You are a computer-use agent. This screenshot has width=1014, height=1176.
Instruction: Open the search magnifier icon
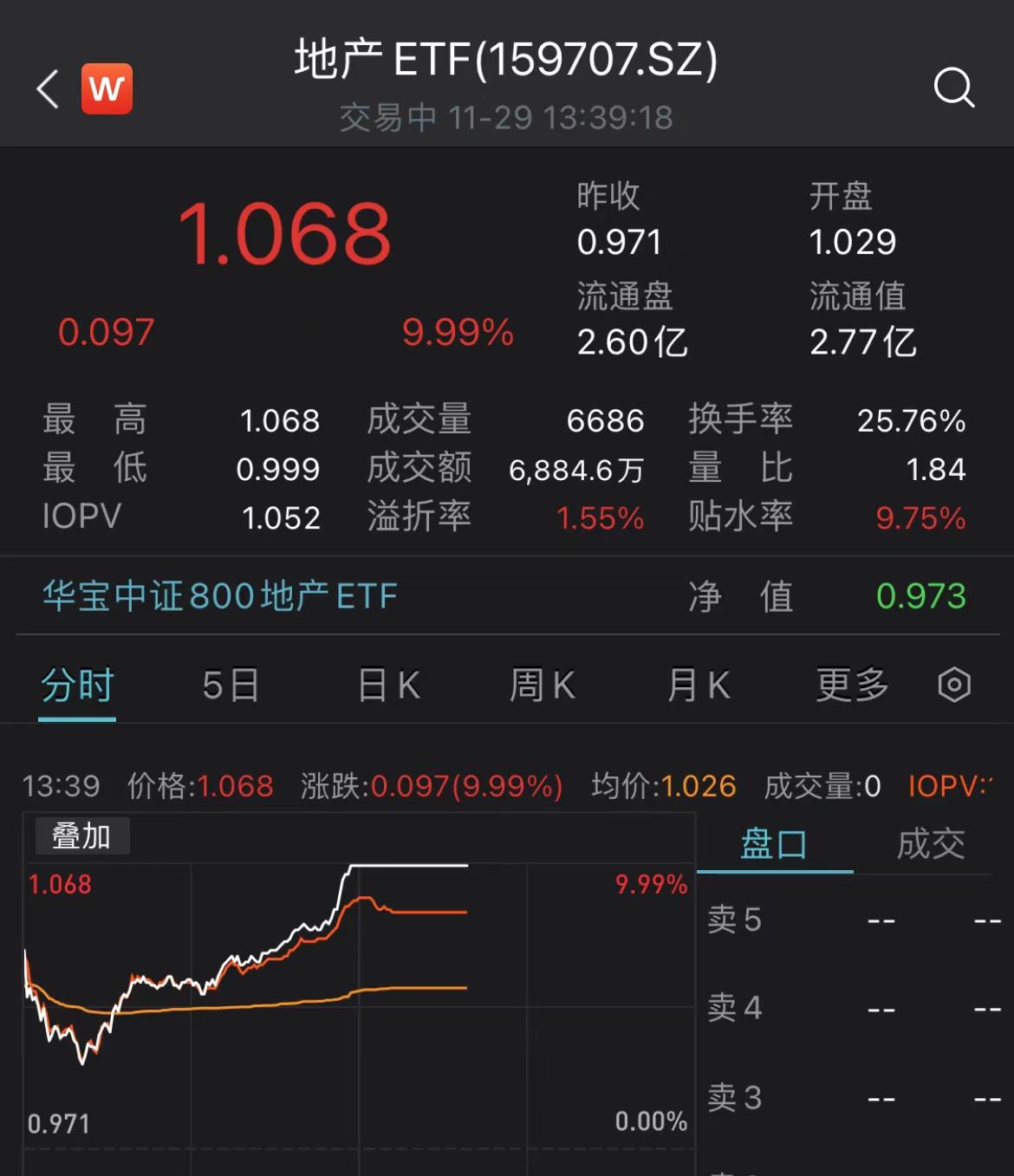pos(955,88)
